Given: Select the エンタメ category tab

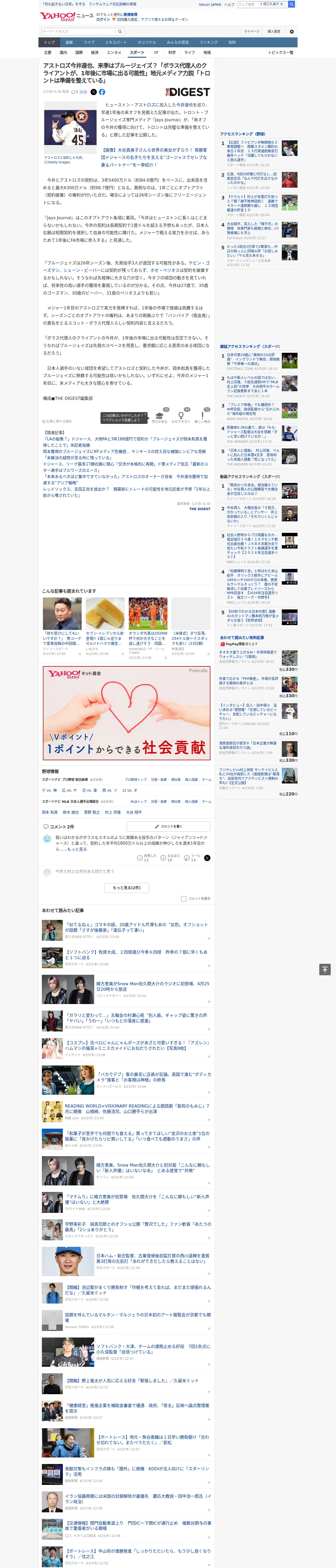Looking at the screenshot, I should (x=114, y=52).
